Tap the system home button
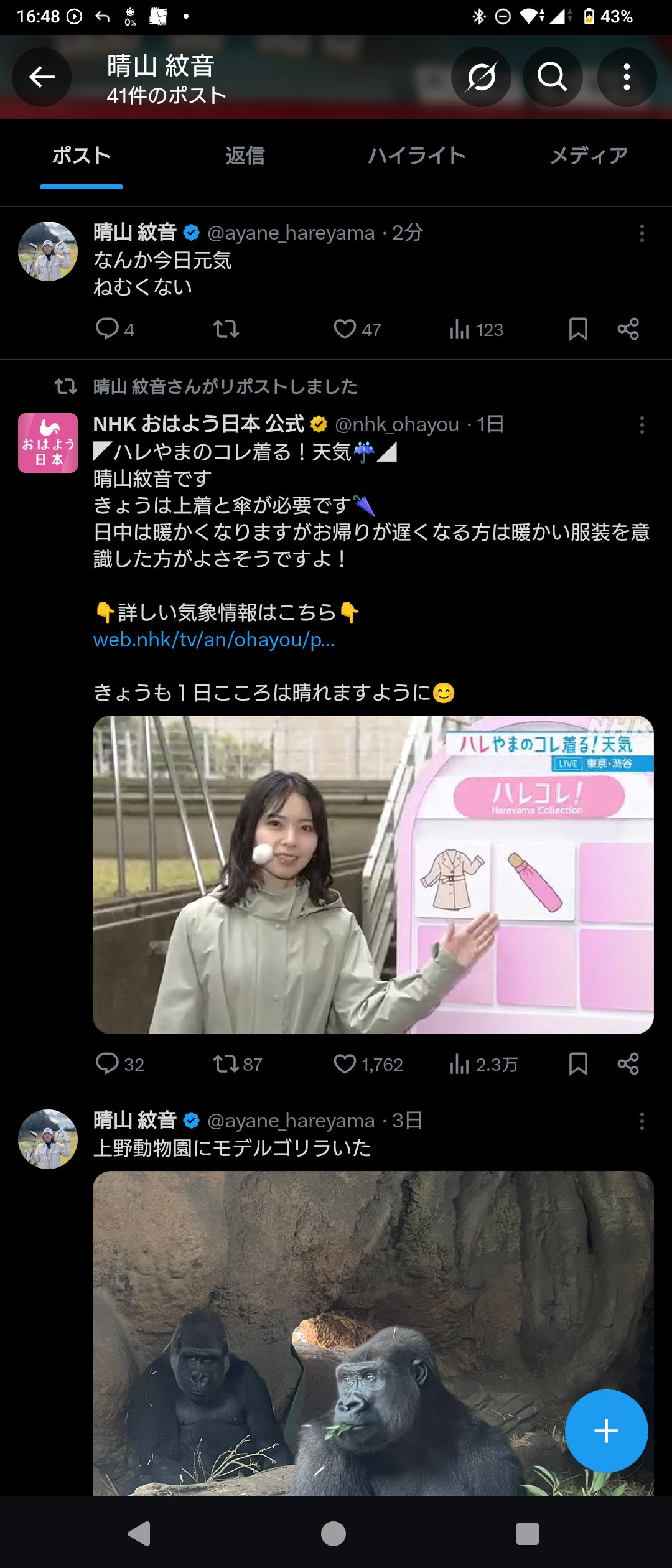Viewport: 672px width, 1568px height. tap(334, 1534)
